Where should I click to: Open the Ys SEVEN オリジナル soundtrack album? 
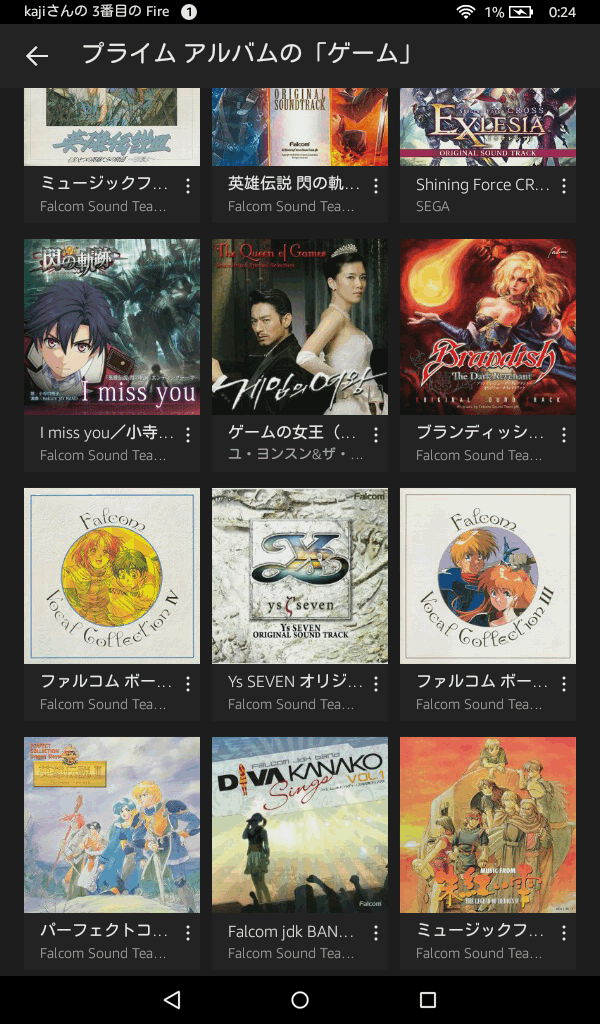(x=300, y=576)
